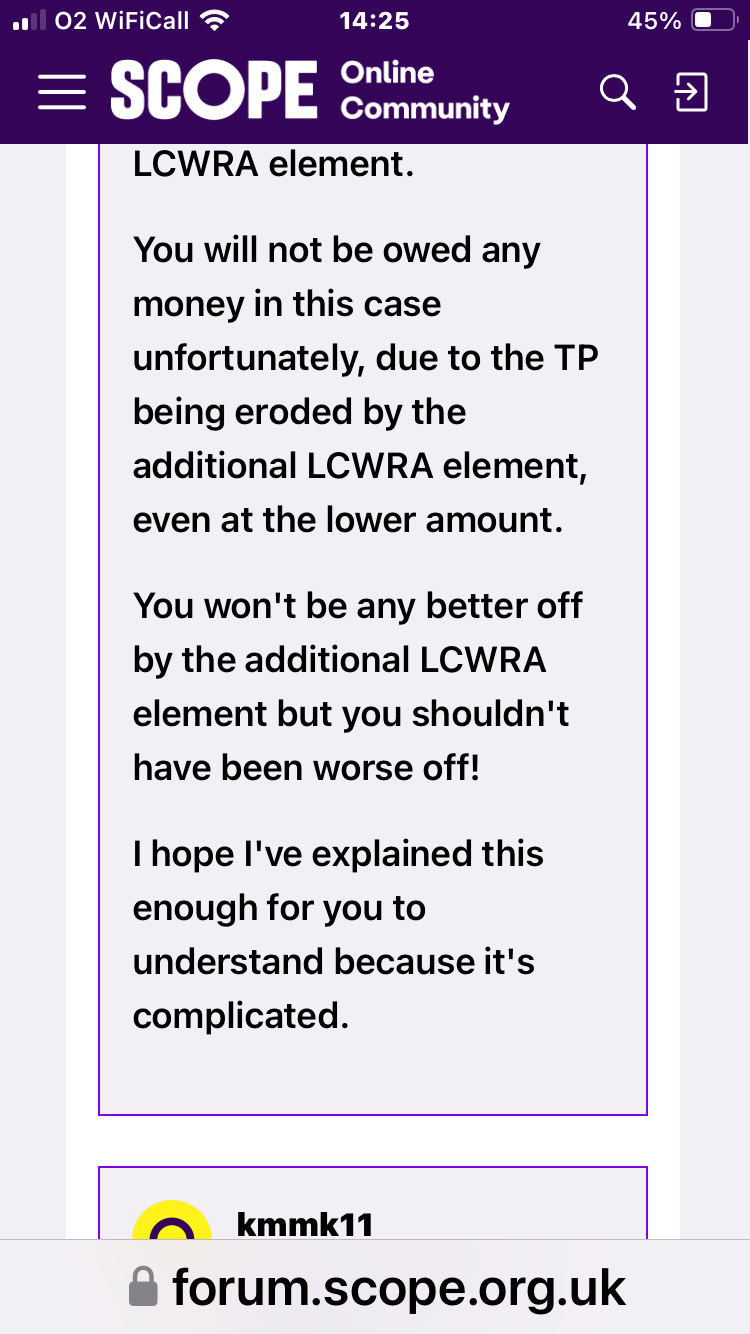Screen dimensions: 750x1334
Task: Open the search magnifier icon
Action: click(618, 92)
